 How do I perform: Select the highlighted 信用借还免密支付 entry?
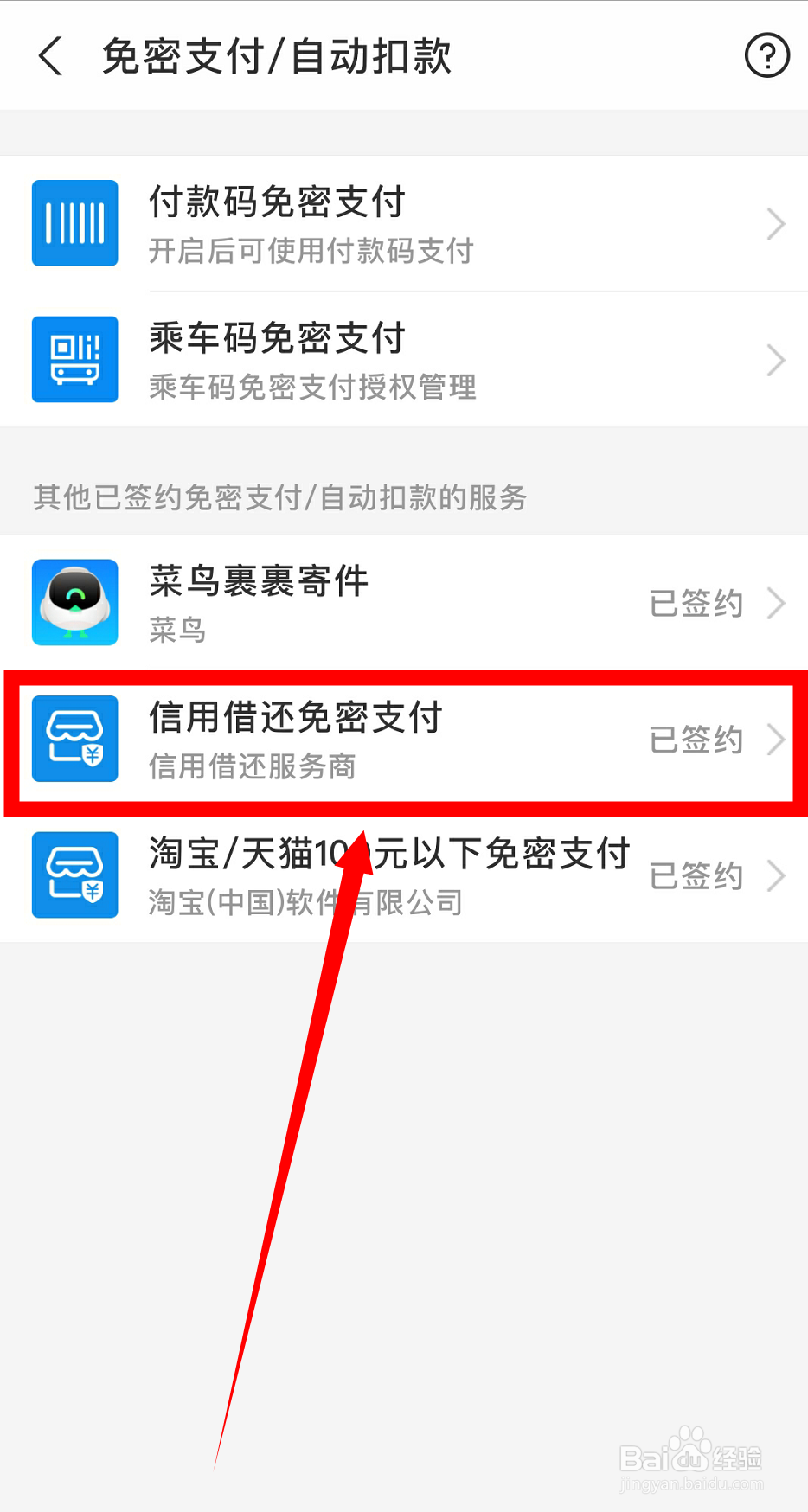click(x=346, y=740)
